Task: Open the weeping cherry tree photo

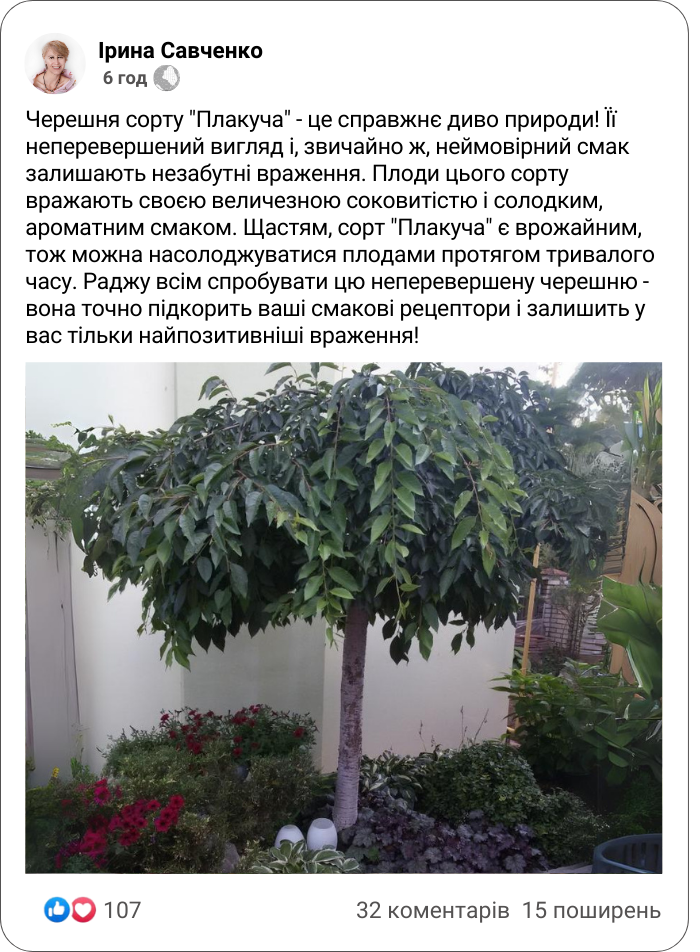Action: (x=343, y=617)
